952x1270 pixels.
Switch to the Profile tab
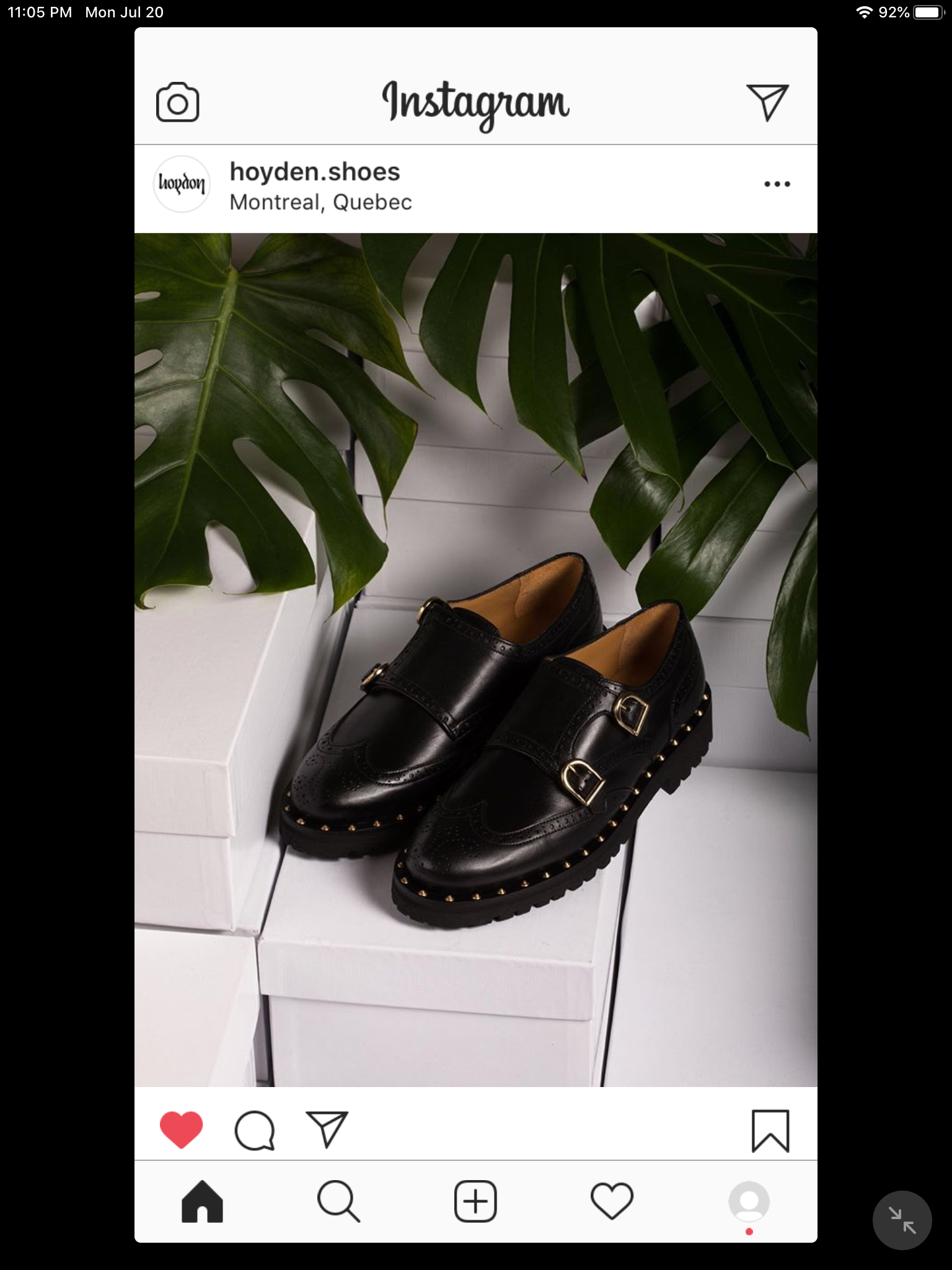coord(749,1202)
